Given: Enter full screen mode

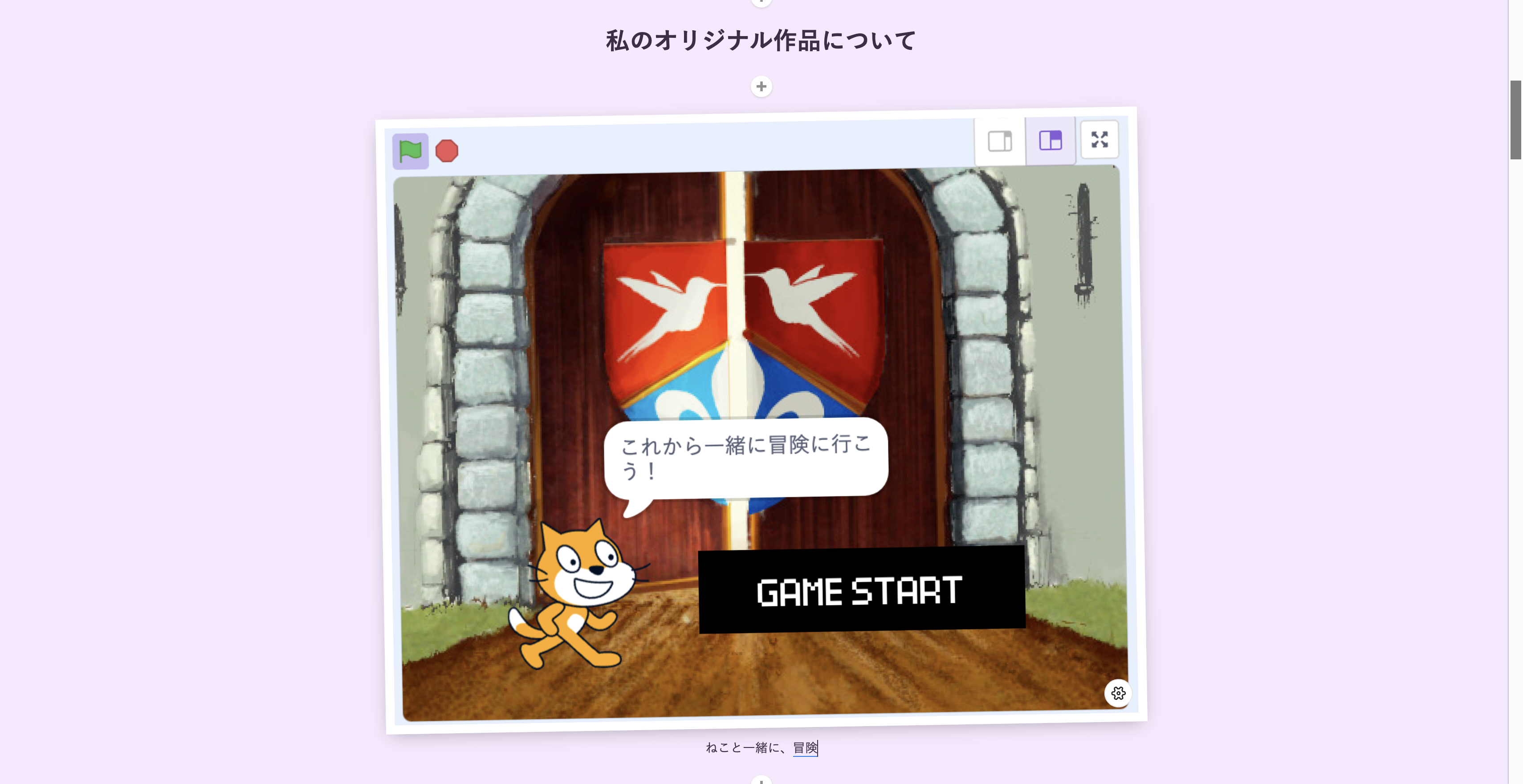Looking at the screenshot, I should coord(1099,139).
